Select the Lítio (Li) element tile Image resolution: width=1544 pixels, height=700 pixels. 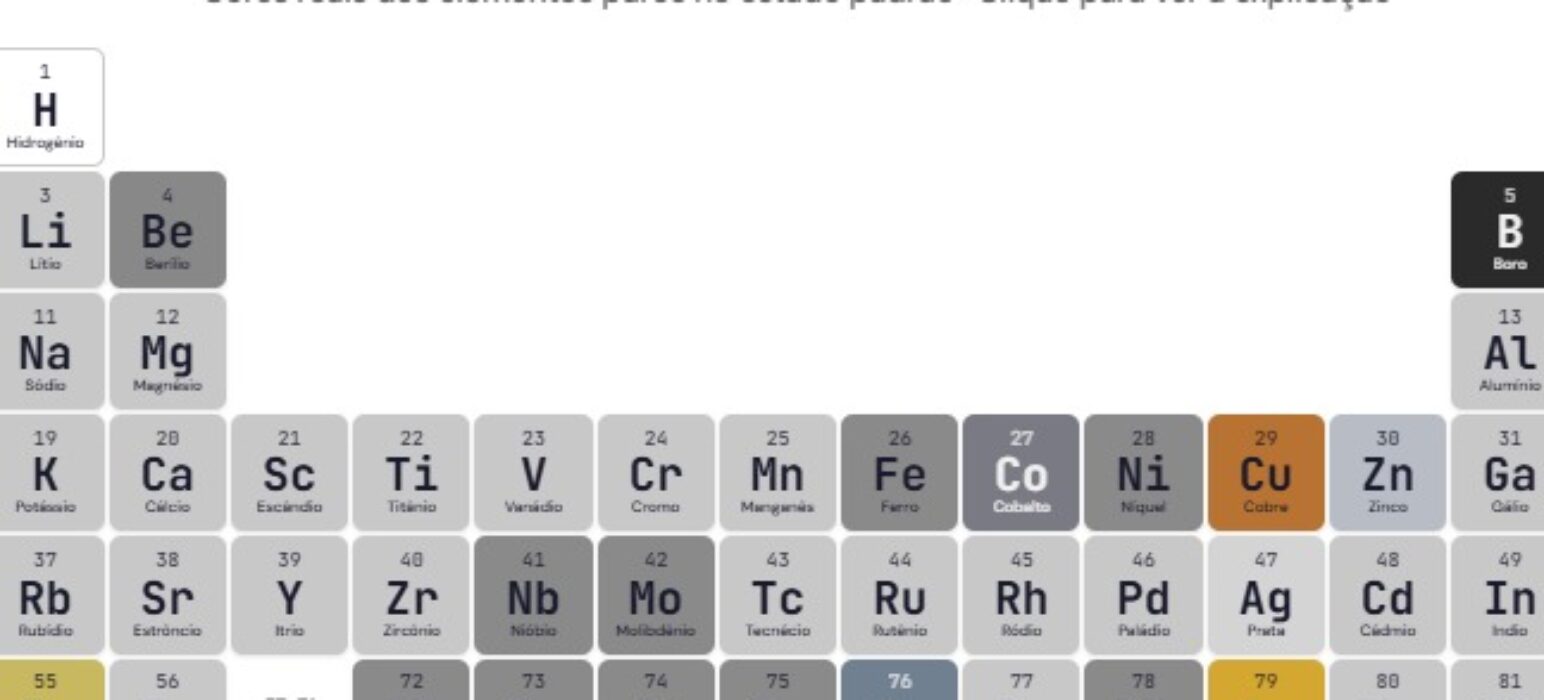[x=46, y=230]
